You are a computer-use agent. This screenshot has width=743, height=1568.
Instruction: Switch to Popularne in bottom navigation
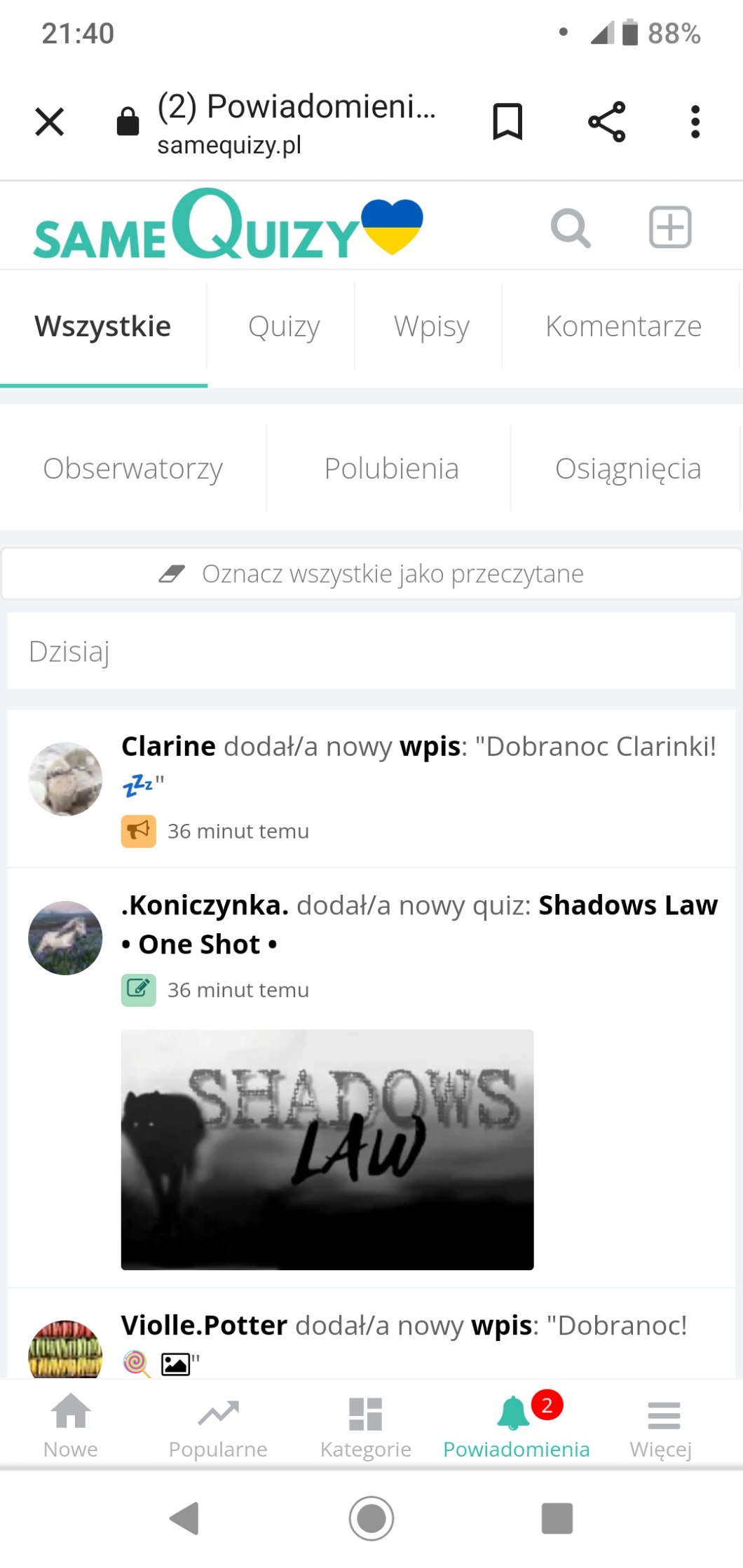(218, 1424)
